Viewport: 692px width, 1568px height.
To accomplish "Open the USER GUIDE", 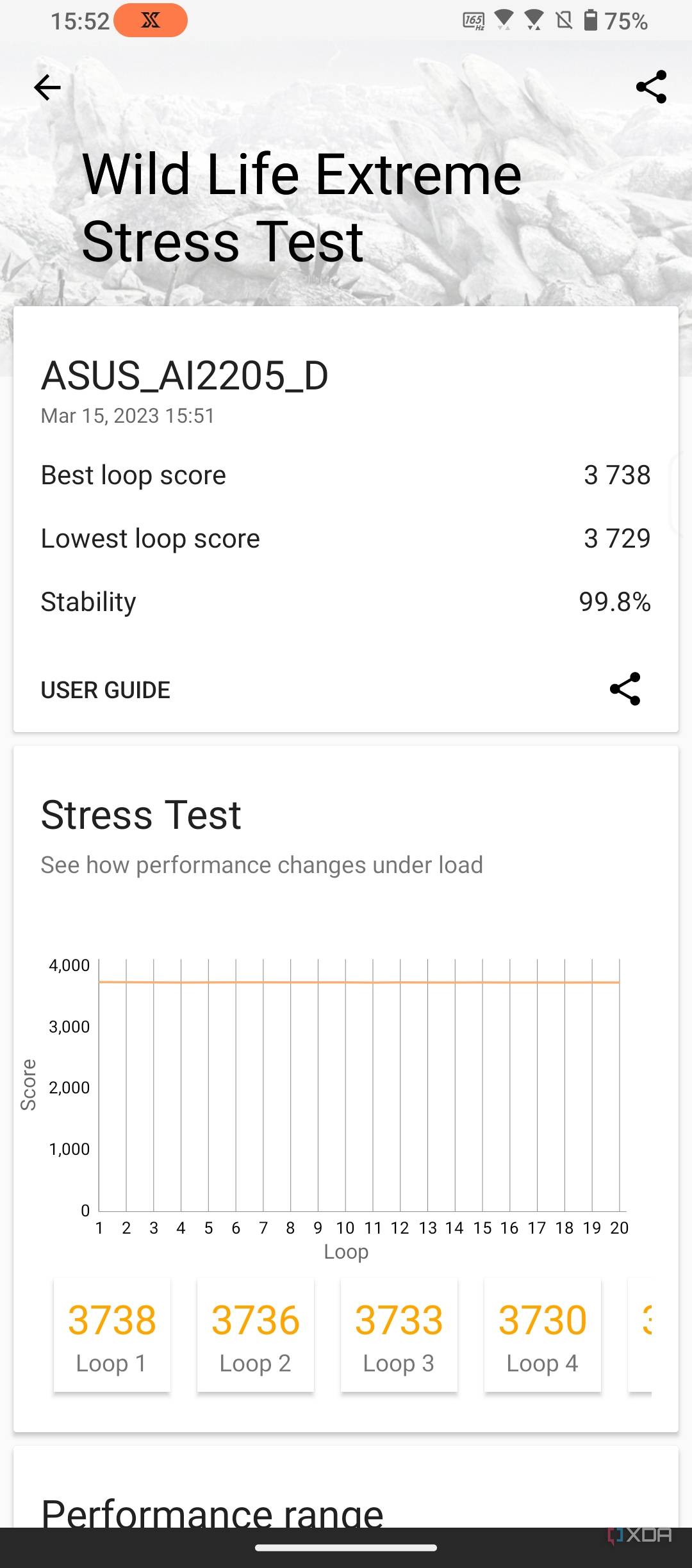I will 106,690.
